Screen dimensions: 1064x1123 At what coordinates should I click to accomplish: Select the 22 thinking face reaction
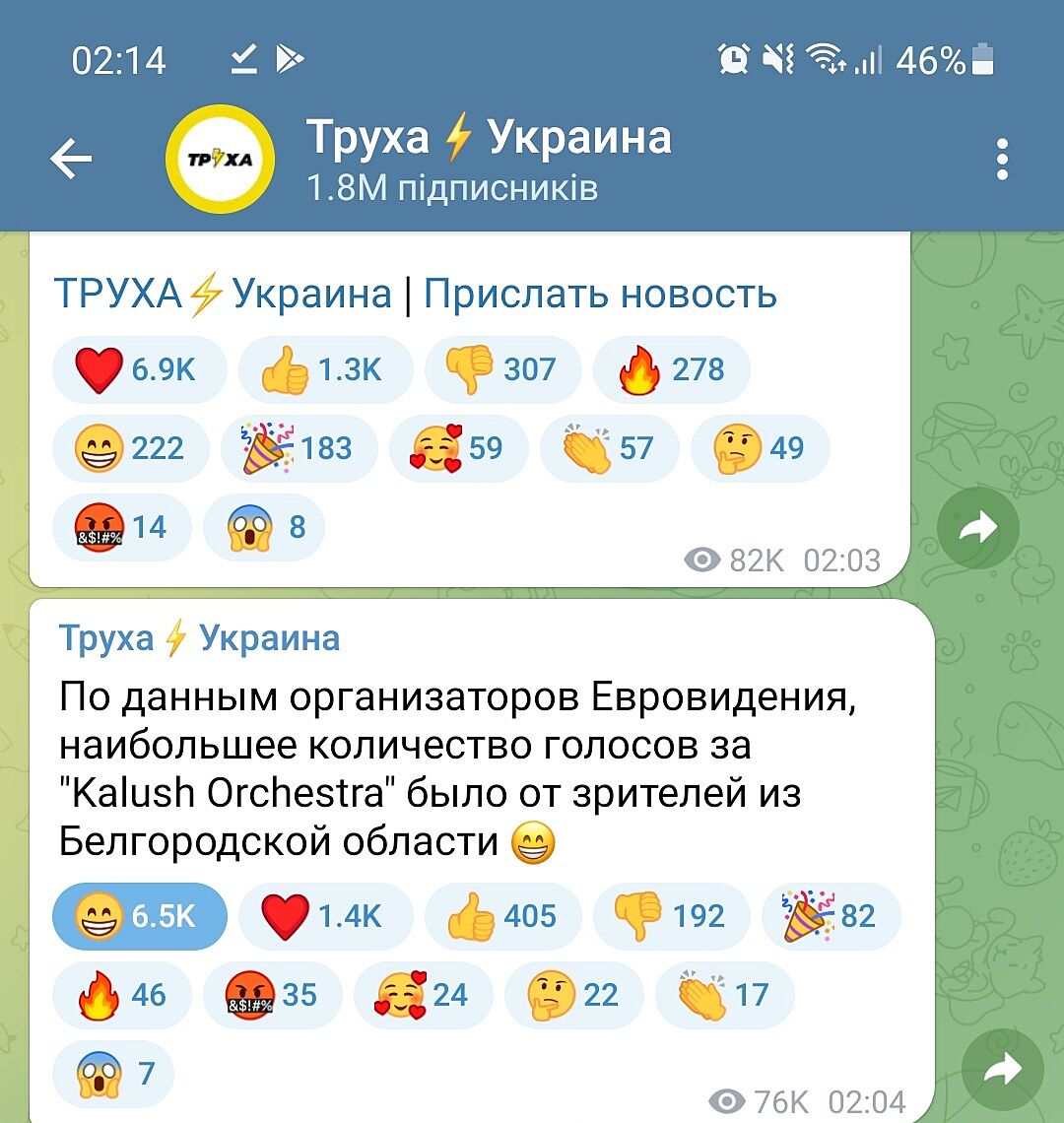point(573,995)
